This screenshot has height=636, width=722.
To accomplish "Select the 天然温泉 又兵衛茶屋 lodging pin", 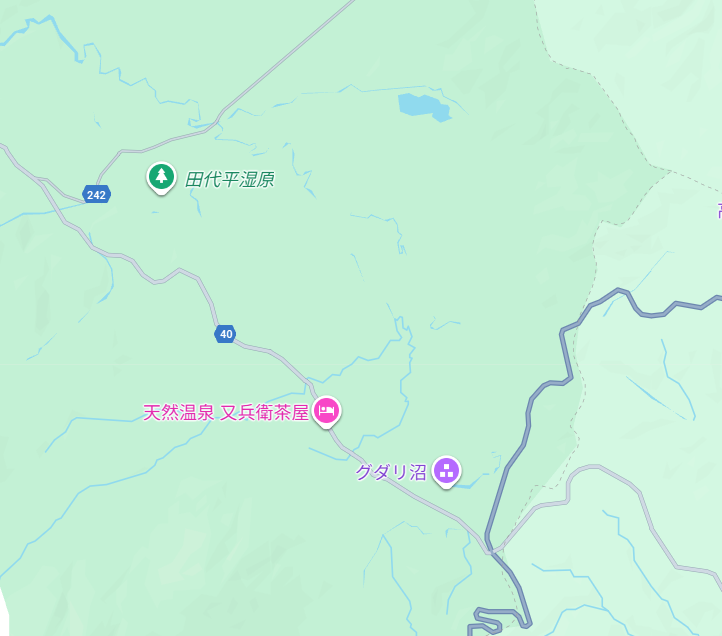I will [326, 410].
